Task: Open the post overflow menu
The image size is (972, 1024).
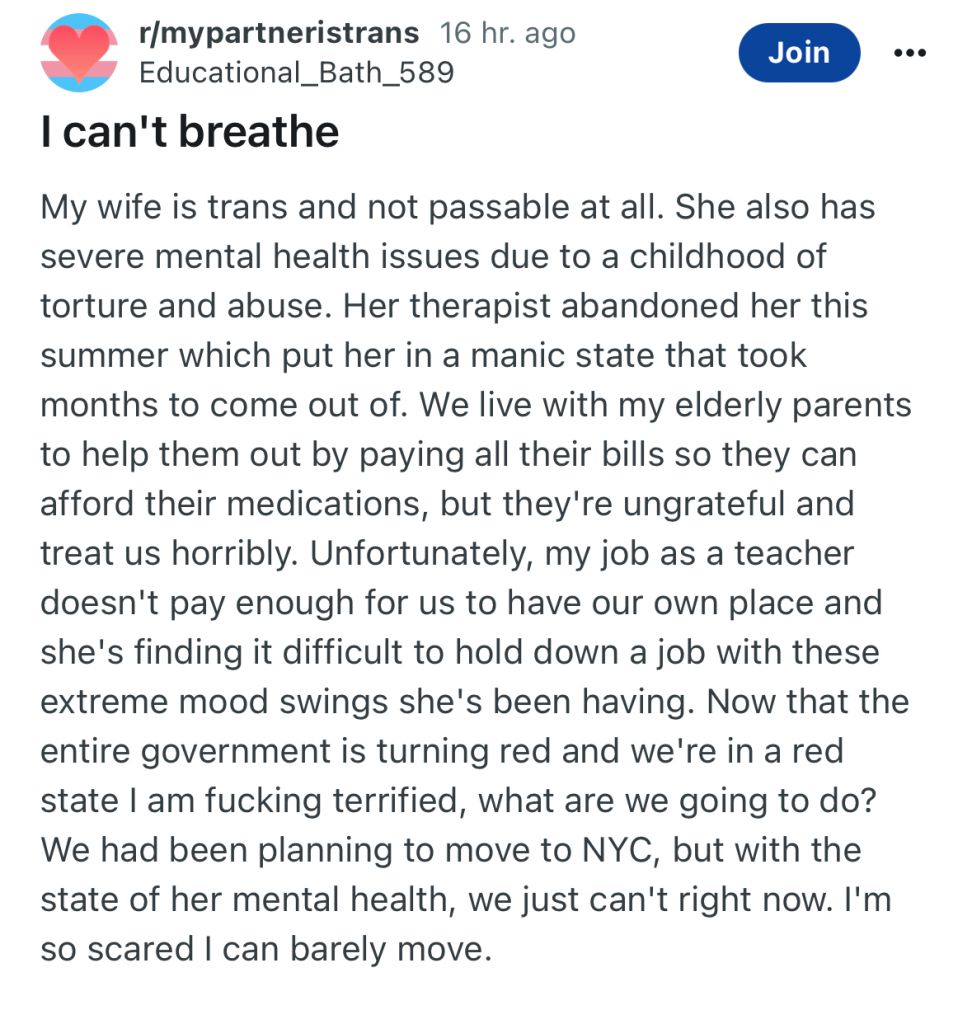Action: [910, 52]
